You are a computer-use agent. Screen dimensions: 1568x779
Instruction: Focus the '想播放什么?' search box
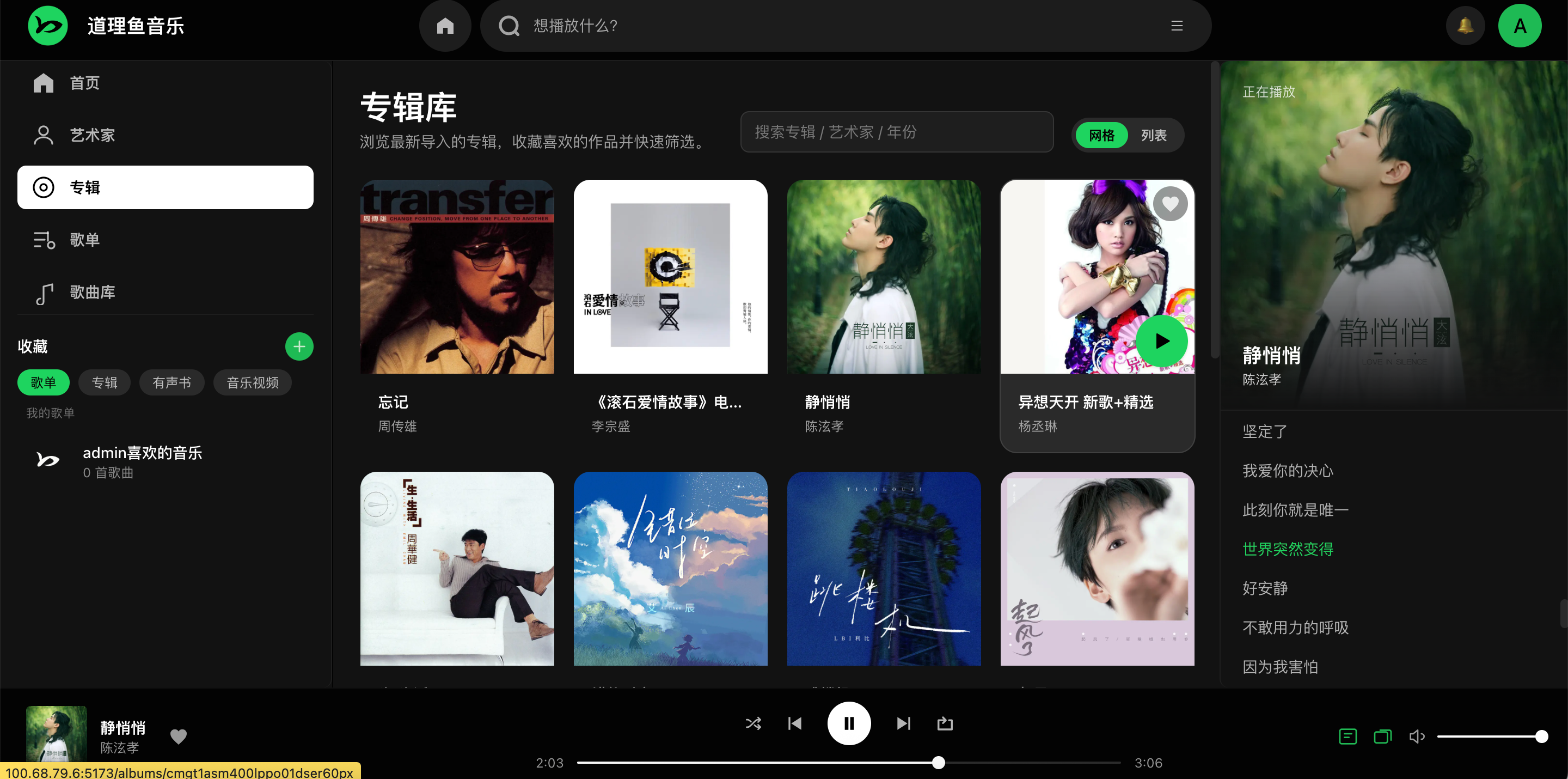[x=840, y=26]
